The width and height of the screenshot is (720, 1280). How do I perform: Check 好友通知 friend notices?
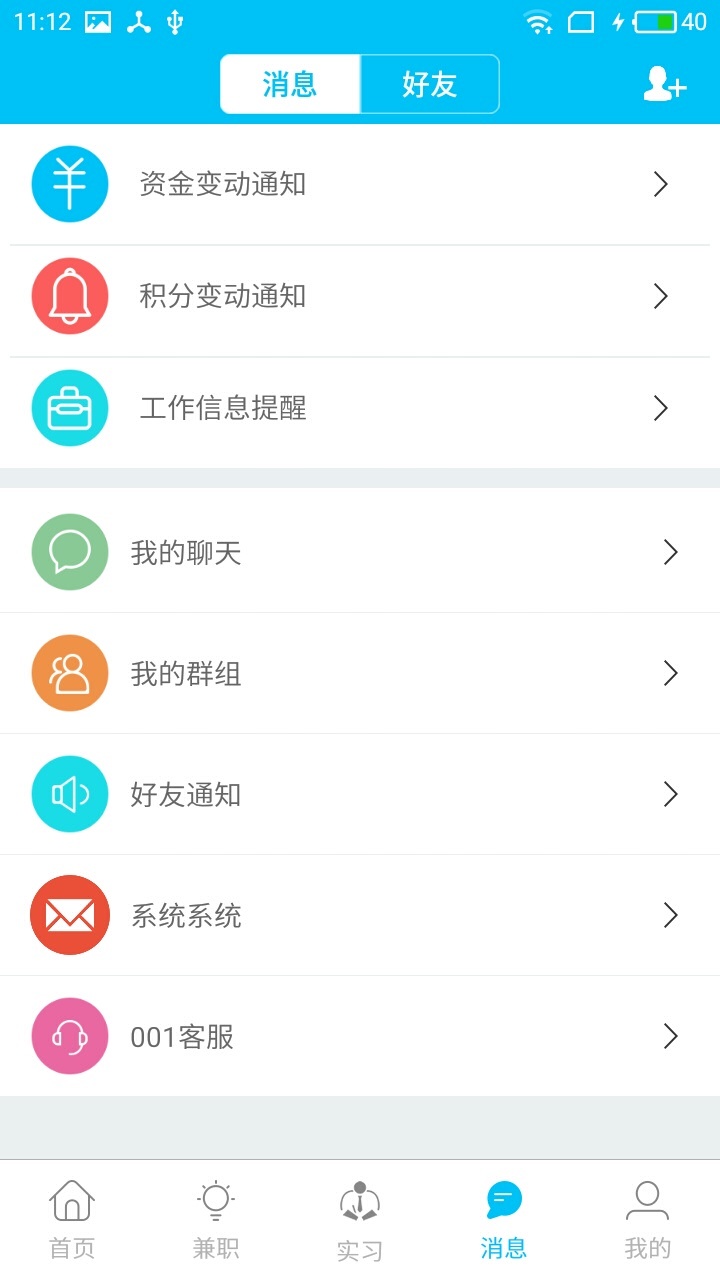pos(360,794)
